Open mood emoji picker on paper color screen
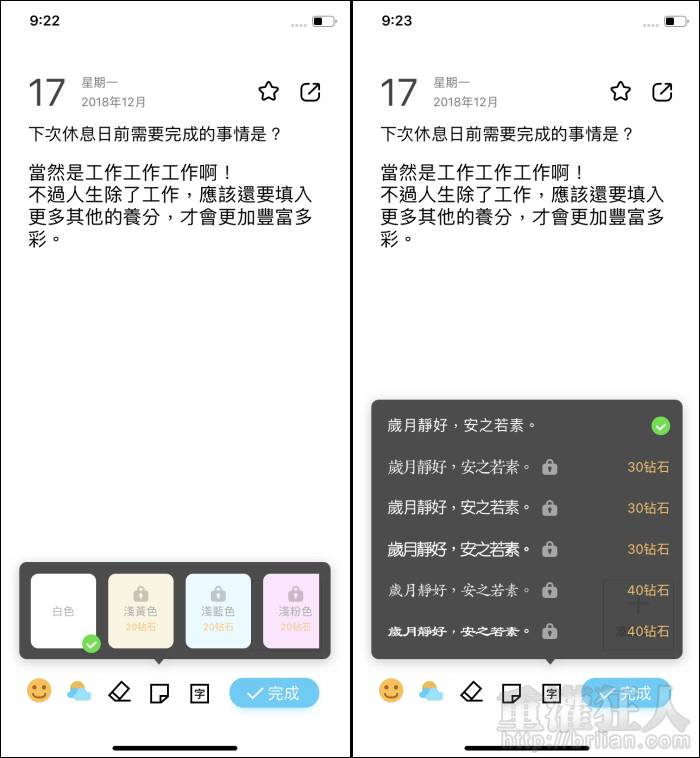The height and width of the screenshot is (758, 700). click(x=39, y=691)
